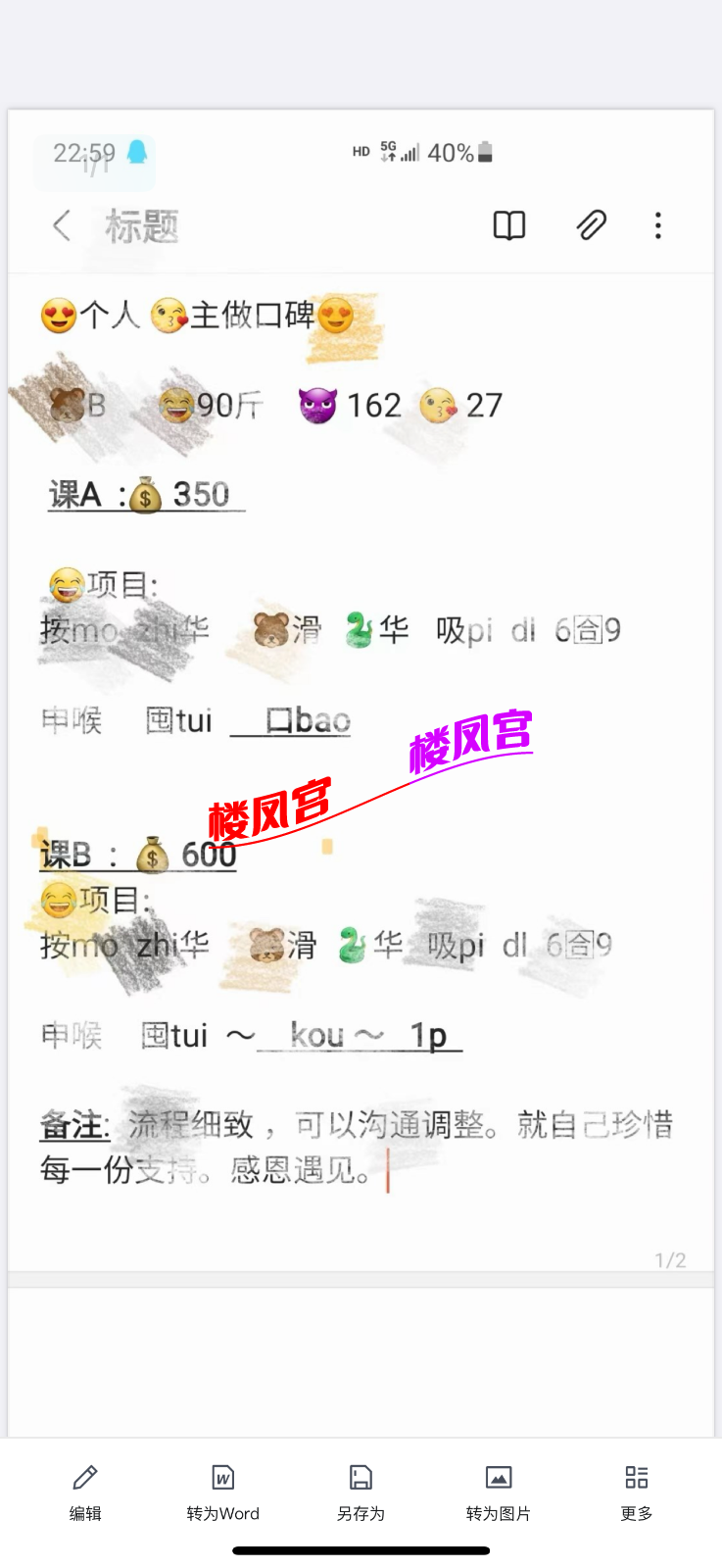Tap the 转为Word button label
Viewport: 722px width, 1568px height.
[222, 1513]
